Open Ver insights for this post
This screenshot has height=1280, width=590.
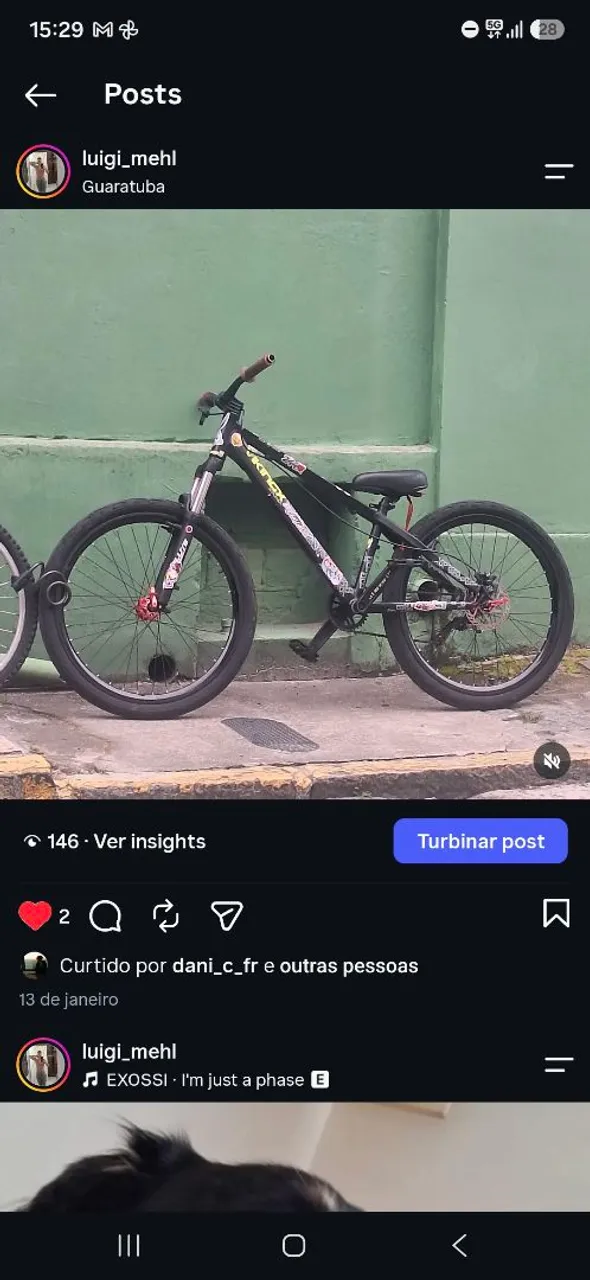[x=149, y=842]
